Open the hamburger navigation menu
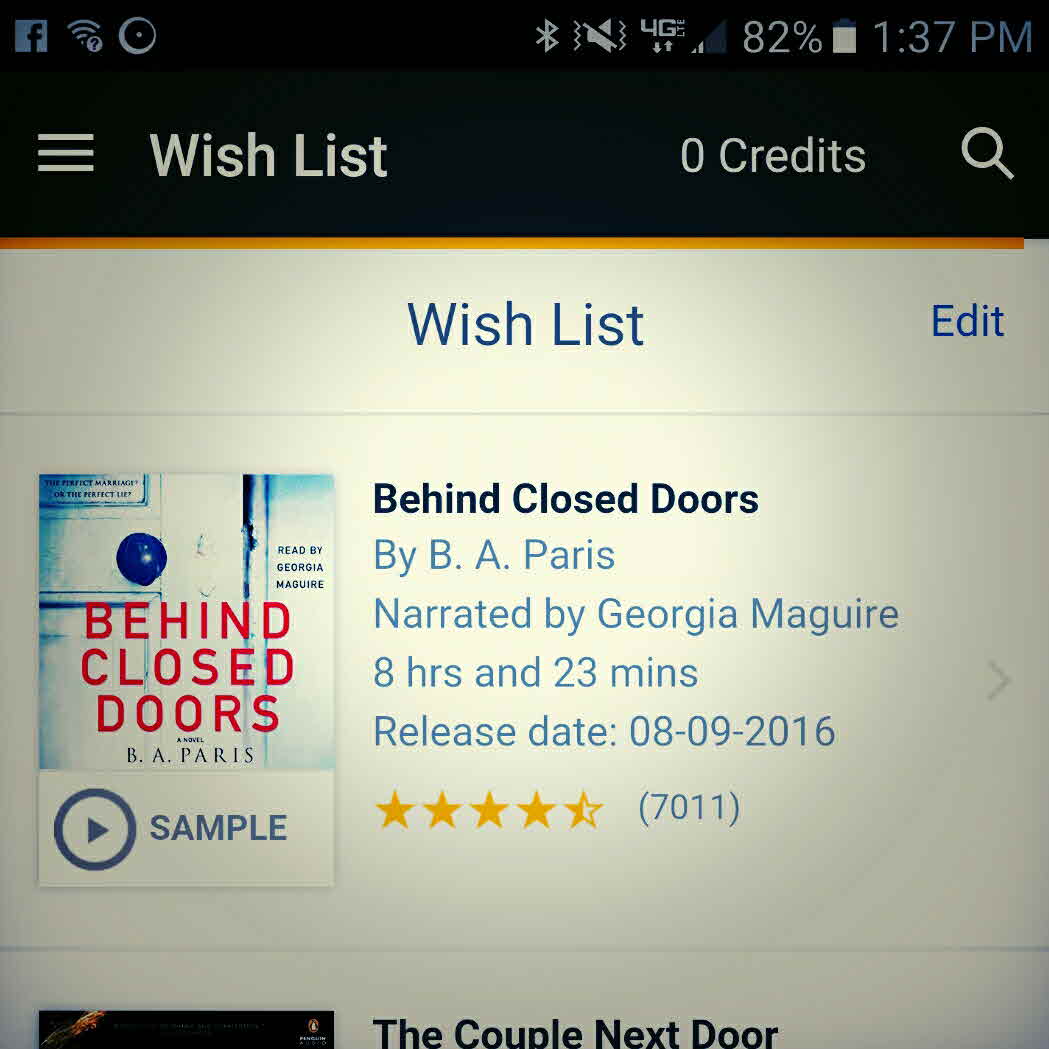Viewport: 1049px width, 1049px height. point(66,155)
